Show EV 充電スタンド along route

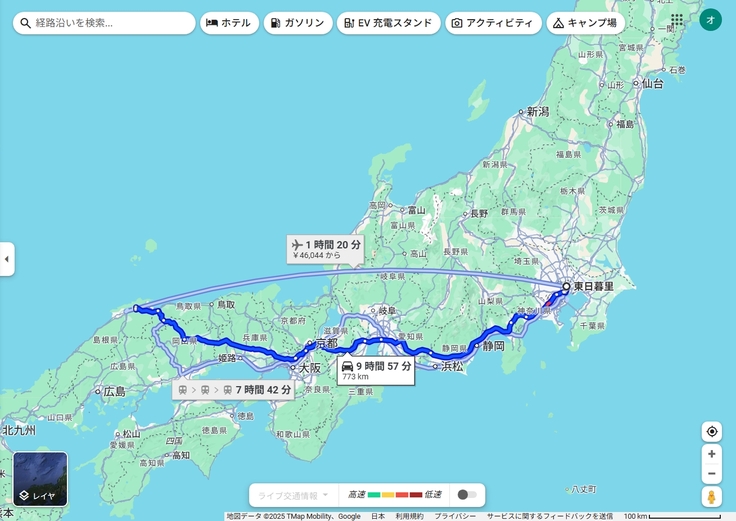click(x=387, y=23)
